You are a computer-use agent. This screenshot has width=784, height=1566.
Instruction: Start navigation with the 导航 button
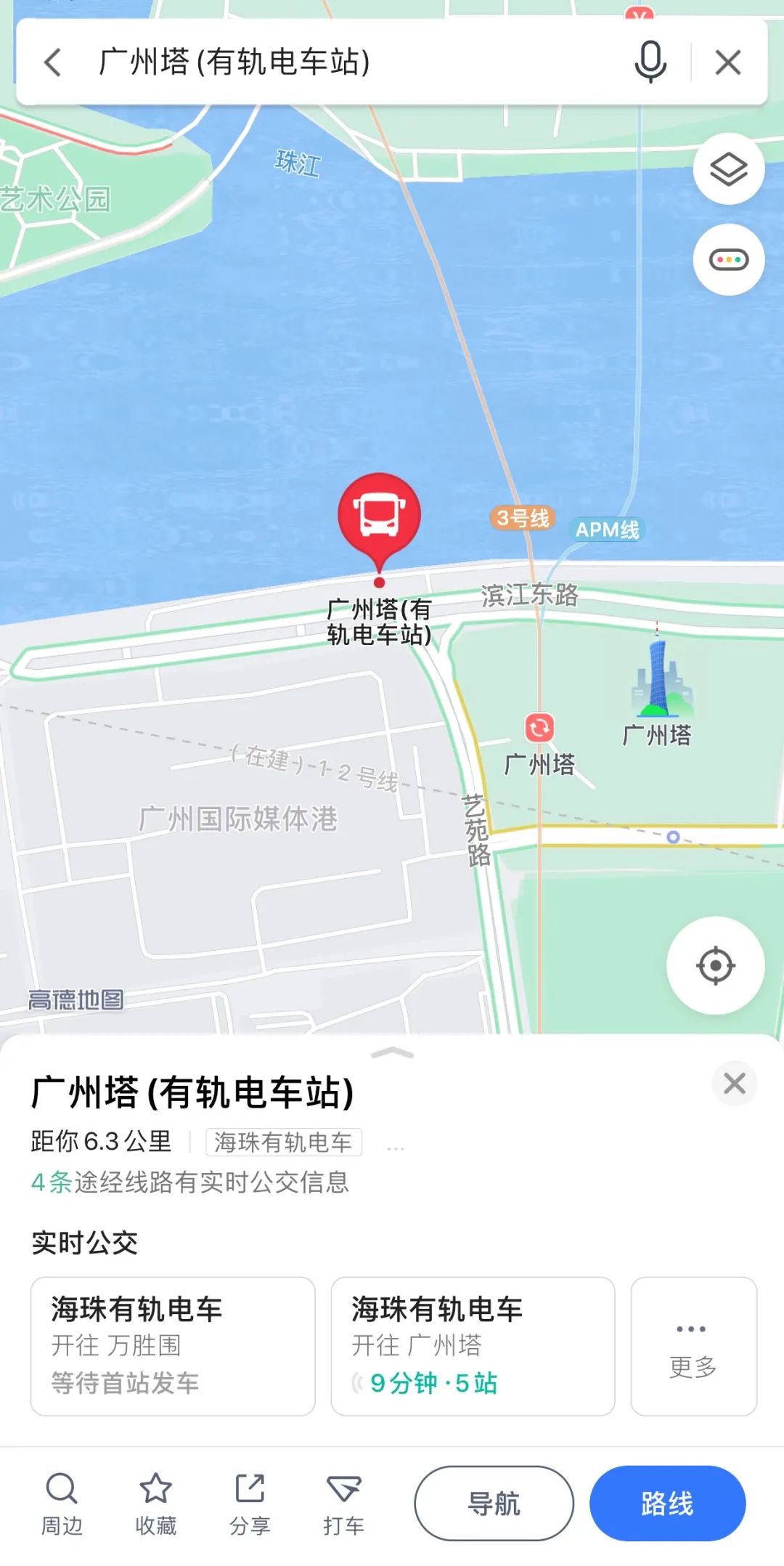493,1504
